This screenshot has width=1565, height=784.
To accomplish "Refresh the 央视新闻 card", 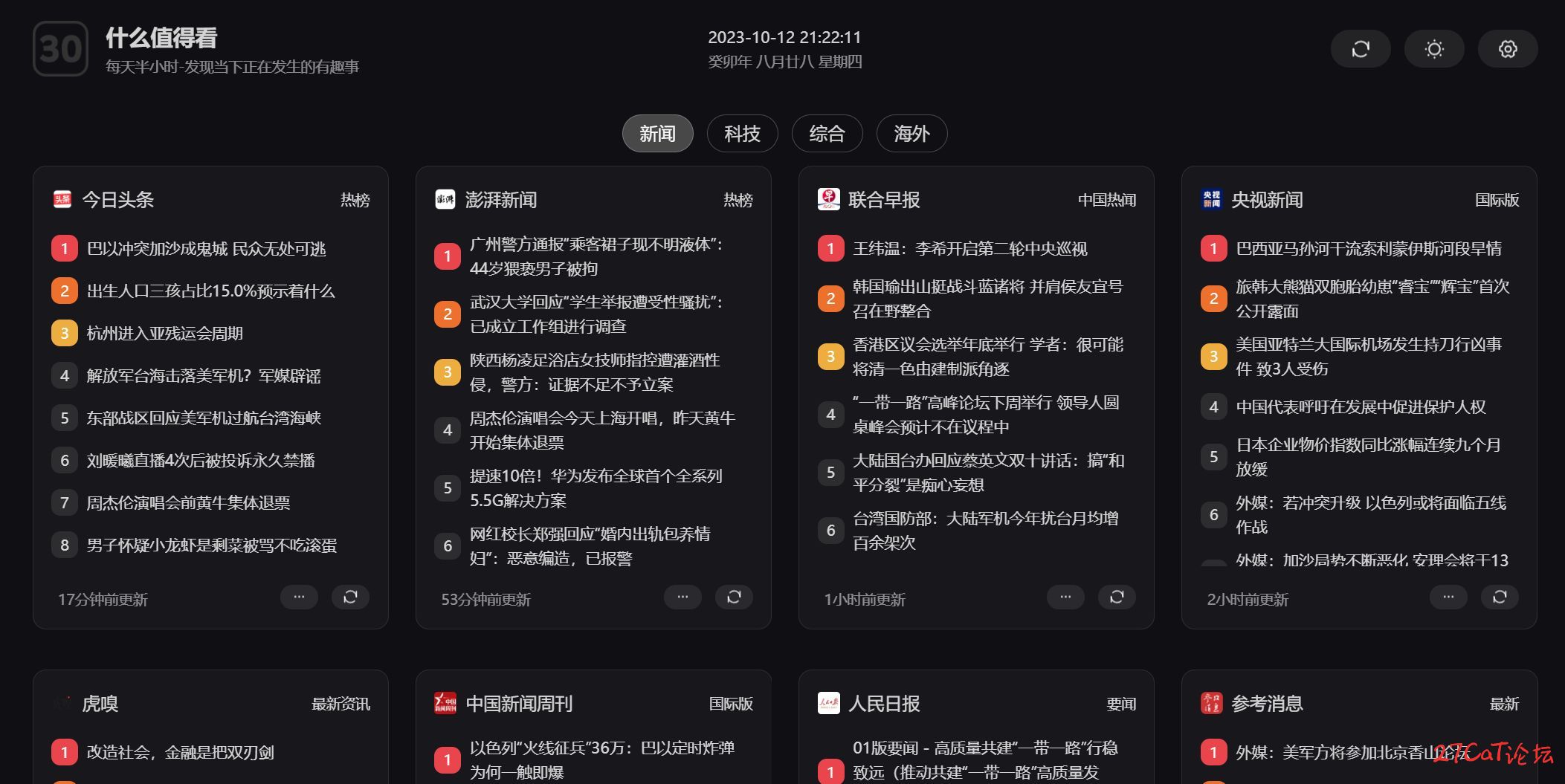I will pyautogui.click(x=1500, y=597).
